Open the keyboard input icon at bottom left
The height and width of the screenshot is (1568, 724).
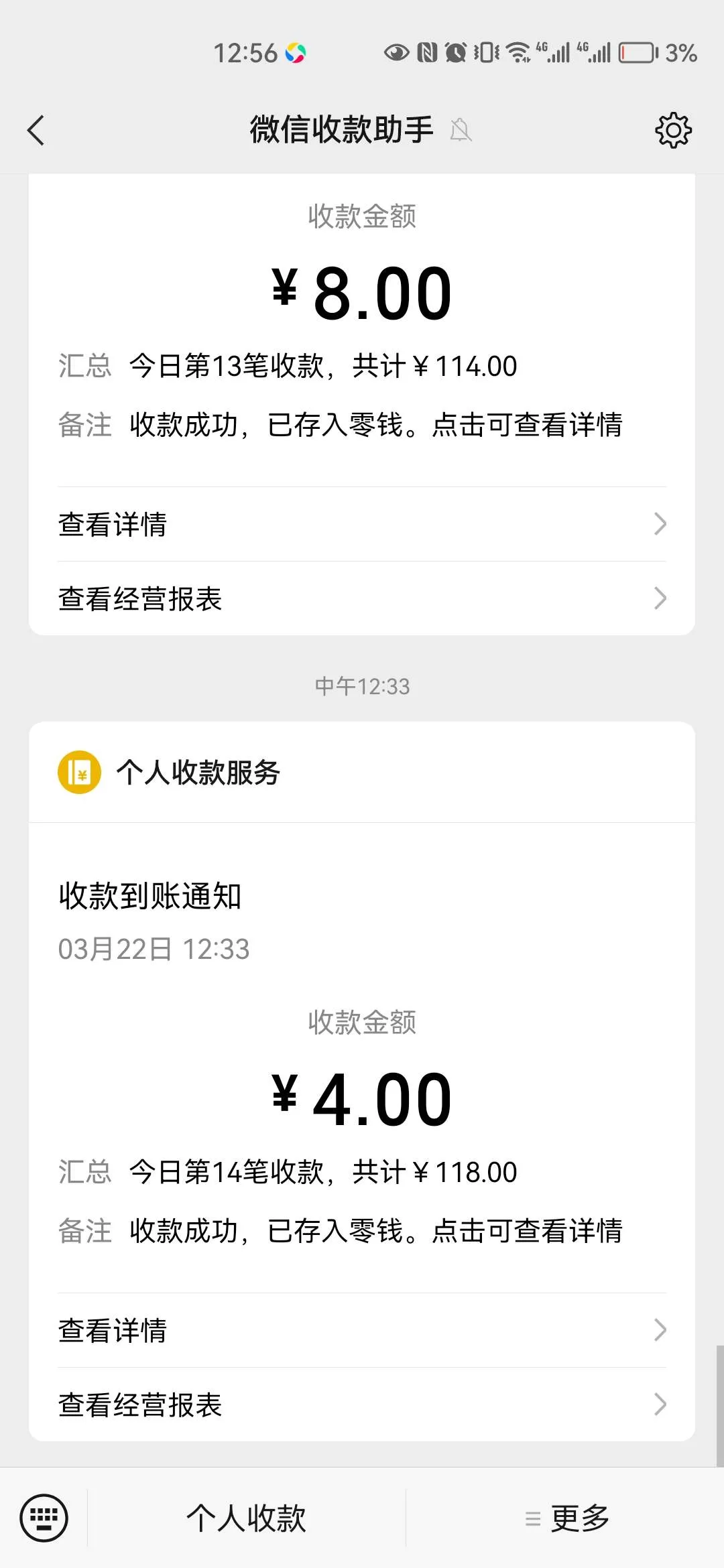pos(45,1519)
